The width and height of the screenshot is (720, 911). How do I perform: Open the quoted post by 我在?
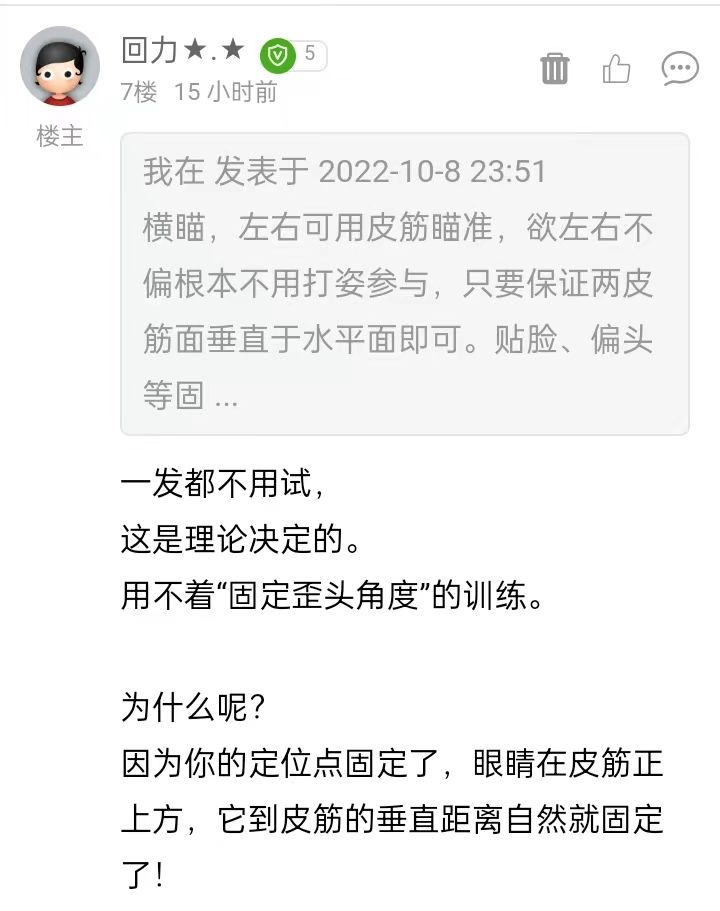404,284
